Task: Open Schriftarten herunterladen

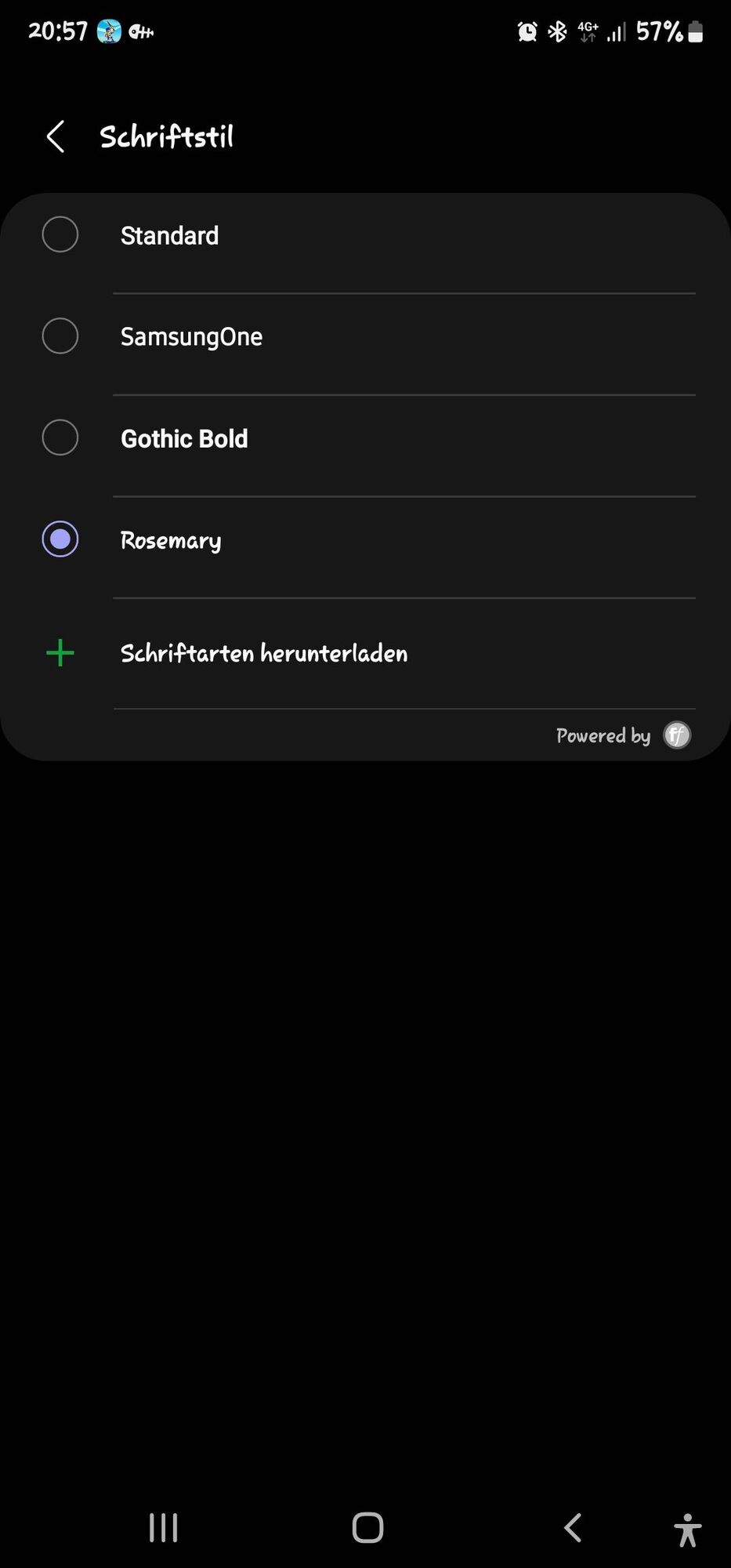Action: coord(263,653)
